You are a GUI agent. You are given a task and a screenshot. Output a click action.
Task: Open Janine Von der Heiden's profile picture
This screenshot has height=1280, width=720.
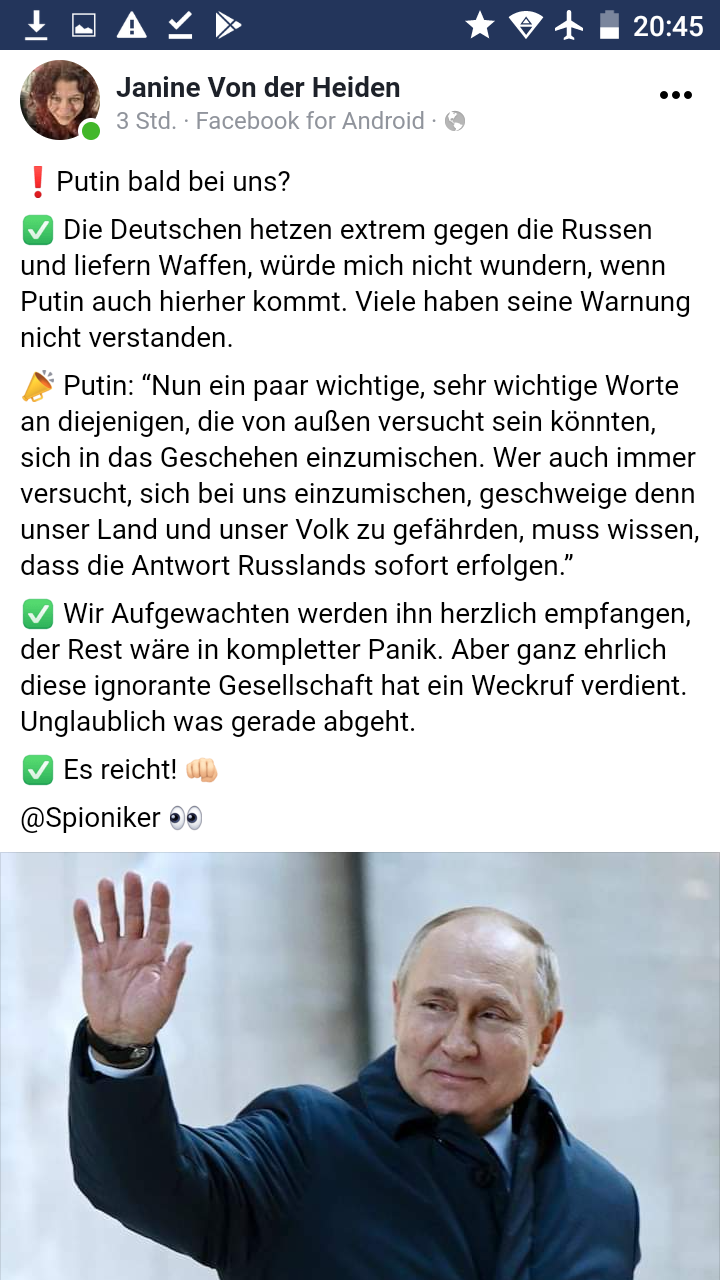[60, 100]
